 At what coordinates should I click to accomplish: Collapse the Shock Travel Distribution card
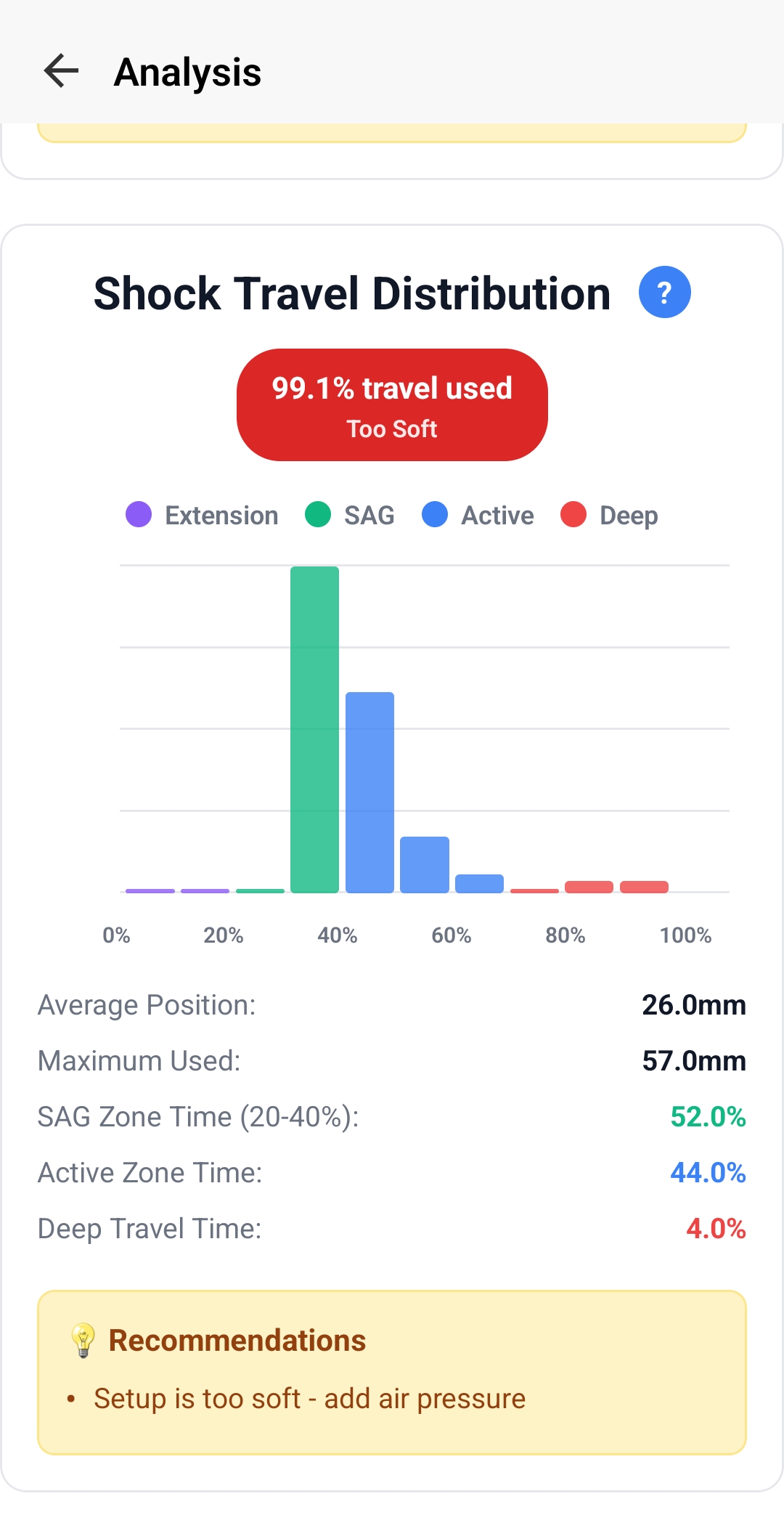click(352, 292)
